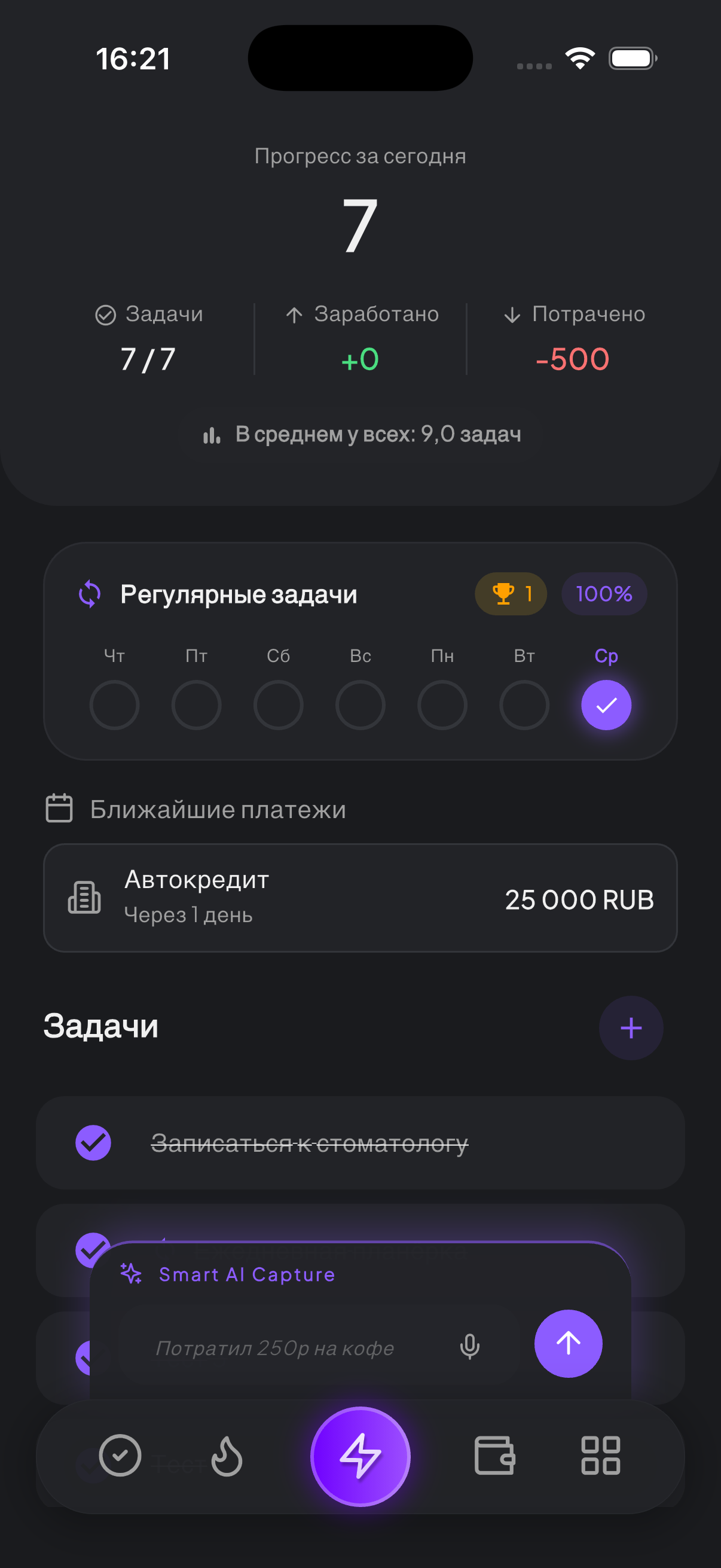Tap the calendar icon next to Ближайшие платежи

(x=60, y=810)
